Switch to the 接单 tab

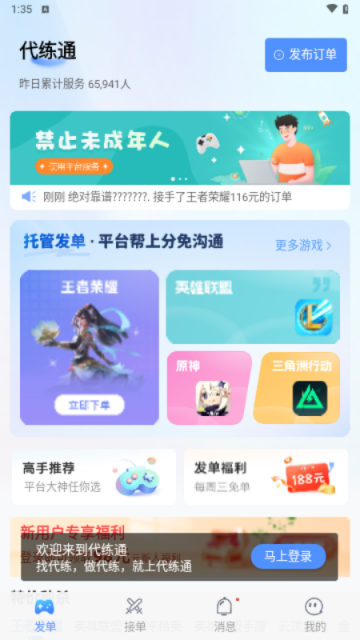135,615
